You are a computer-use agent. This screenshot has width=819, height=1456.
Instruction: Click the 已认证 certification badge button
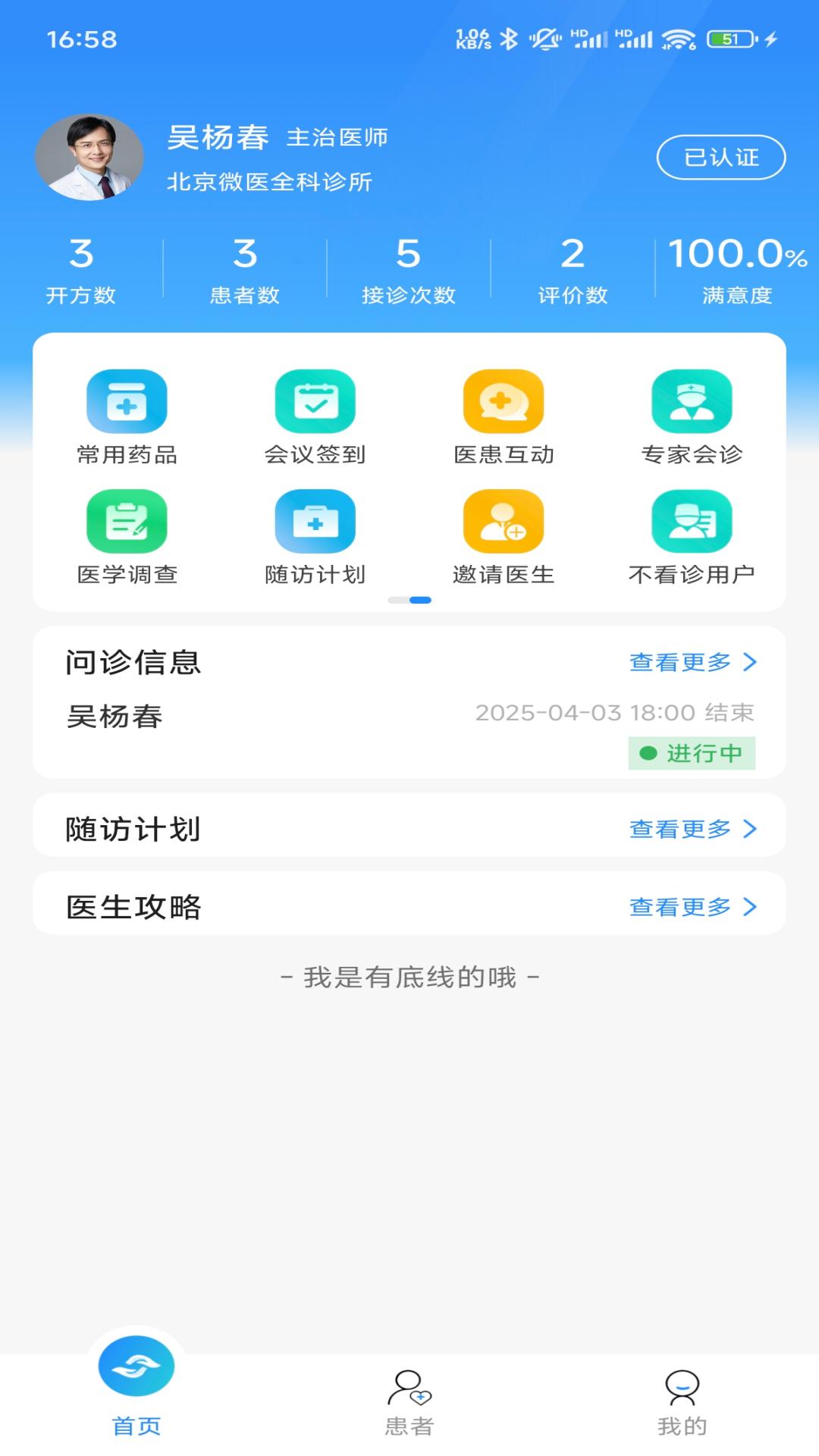720,155
